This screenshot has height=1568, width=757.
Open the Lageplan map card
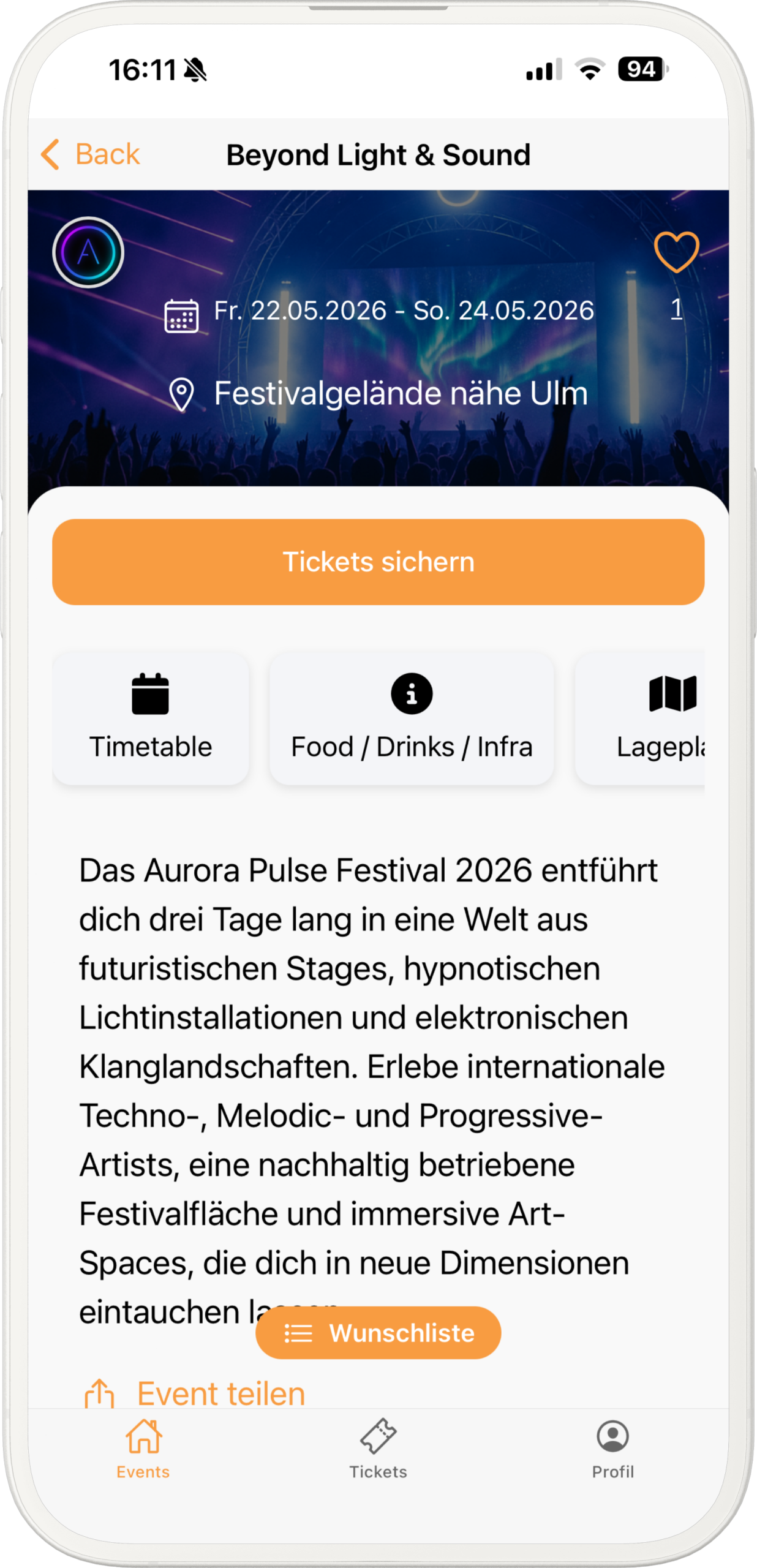click(x=649, y=718)
